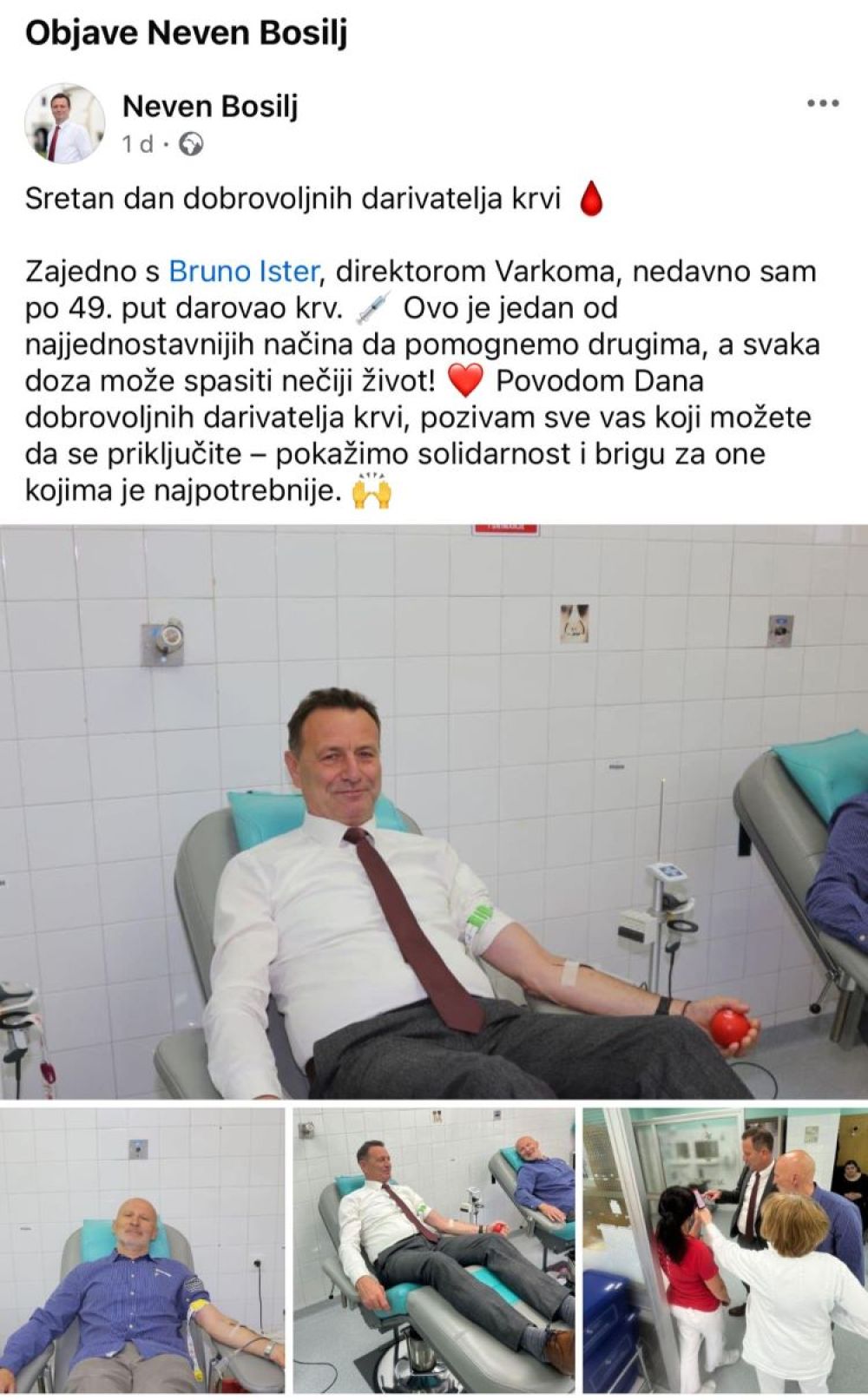Screen dimensions: 868x1400
Task: Open the large photo of the man in a white shirt
Action: click(x=434, y=812)
